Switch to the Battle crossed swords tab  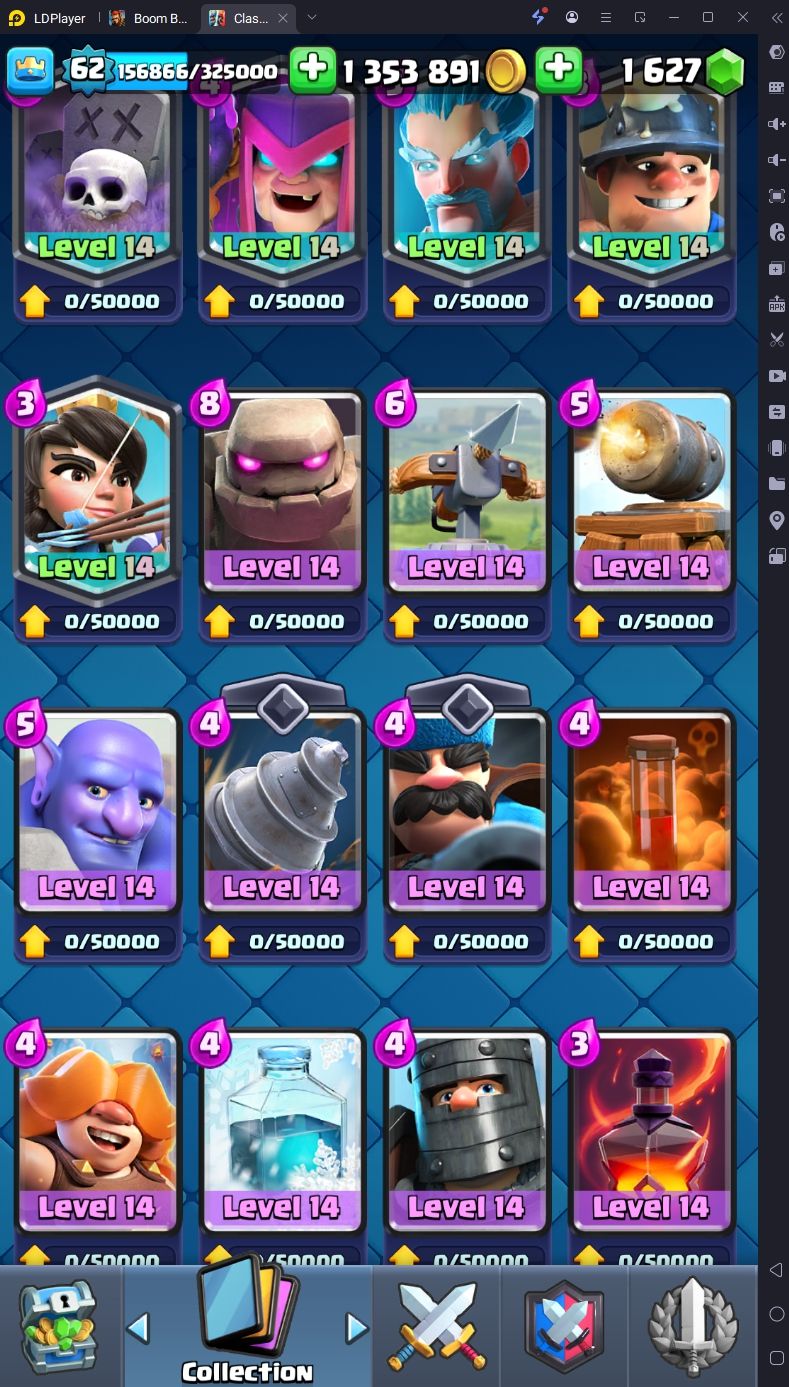[x=436, y=1326]
